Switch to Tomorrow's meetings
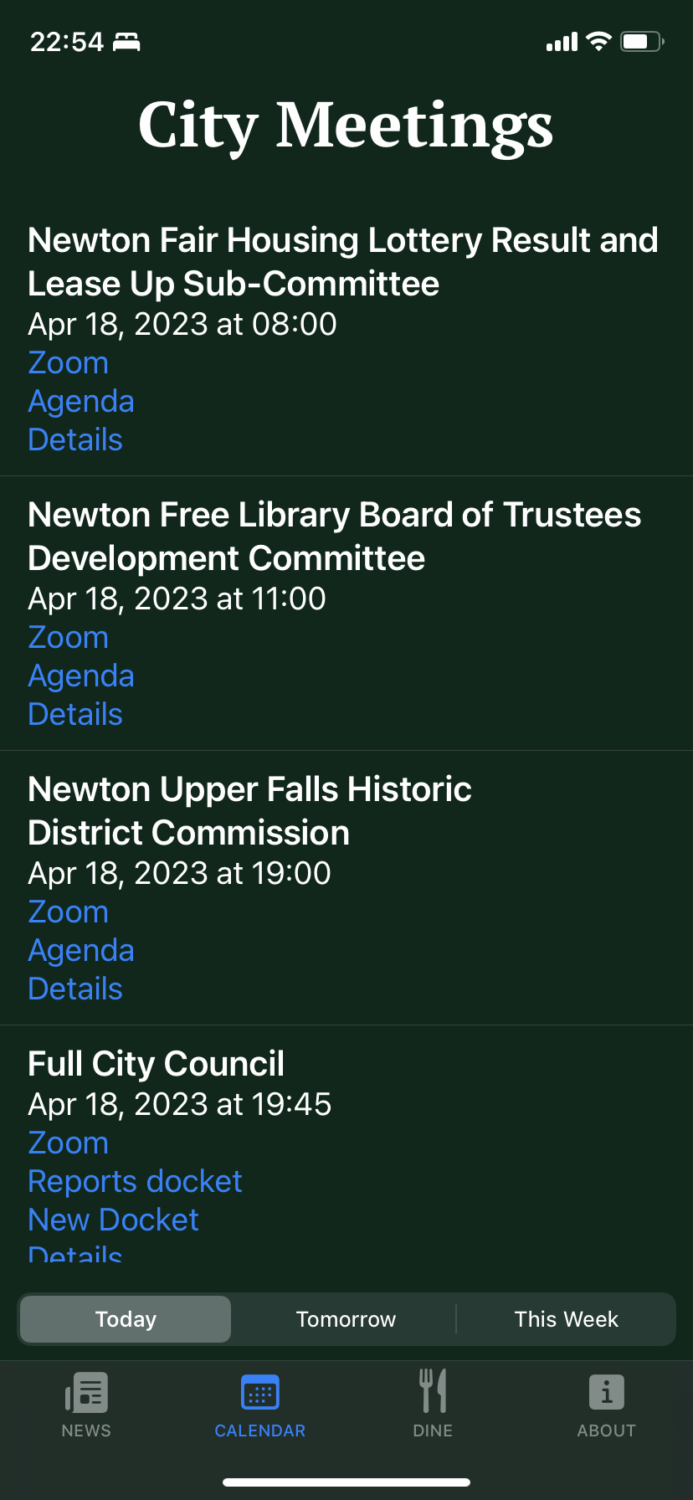 point(346,1319)
